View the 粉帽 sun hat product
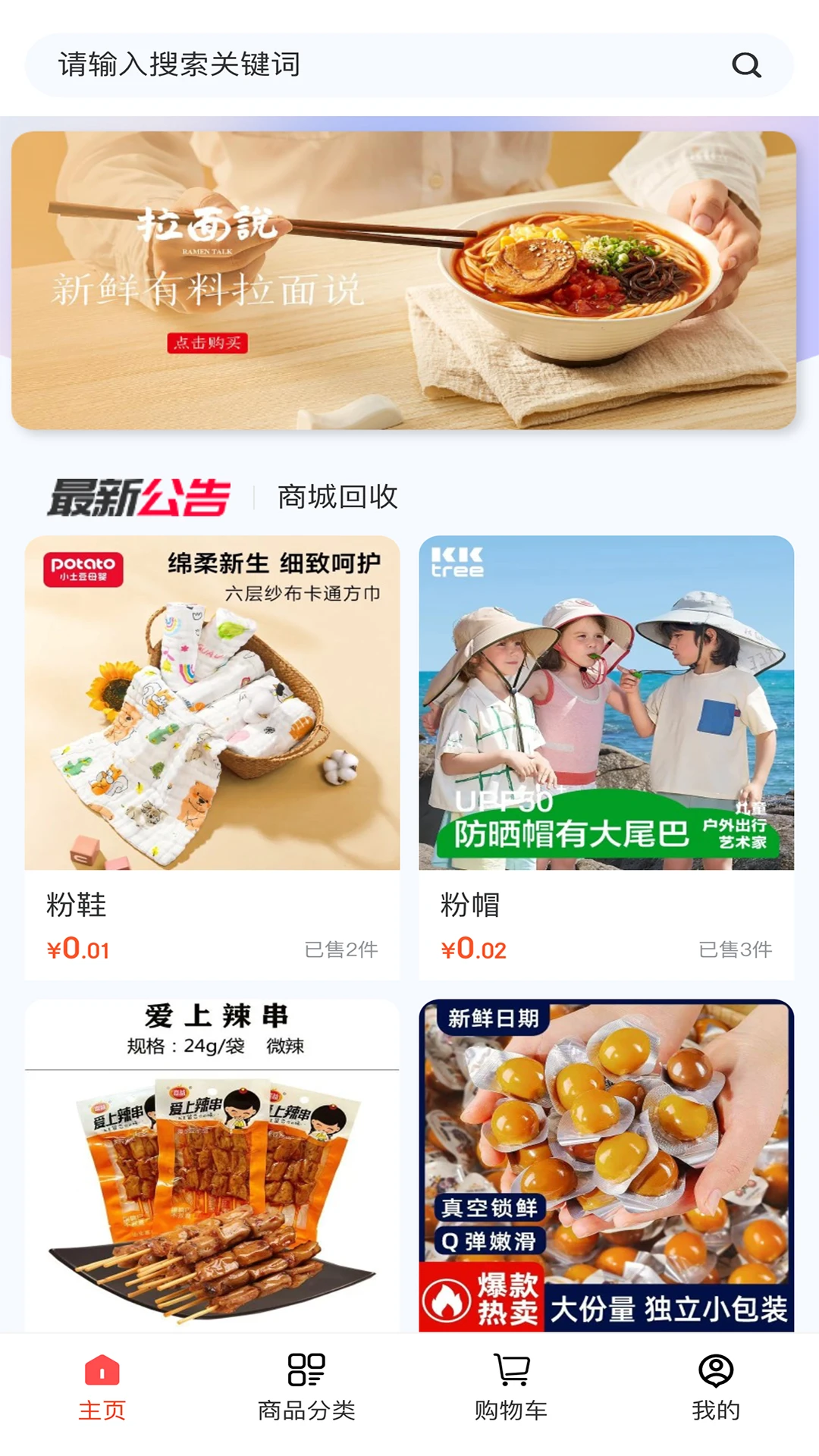819x1456 pixels. tap(606, 757)
